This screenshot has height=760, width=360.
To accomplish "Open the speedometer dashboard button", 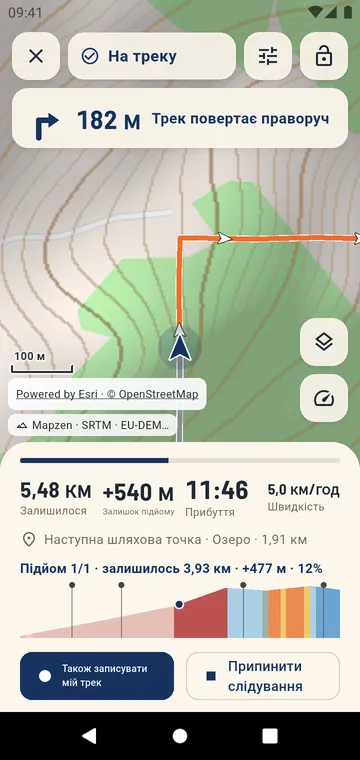I will [324, 398].
